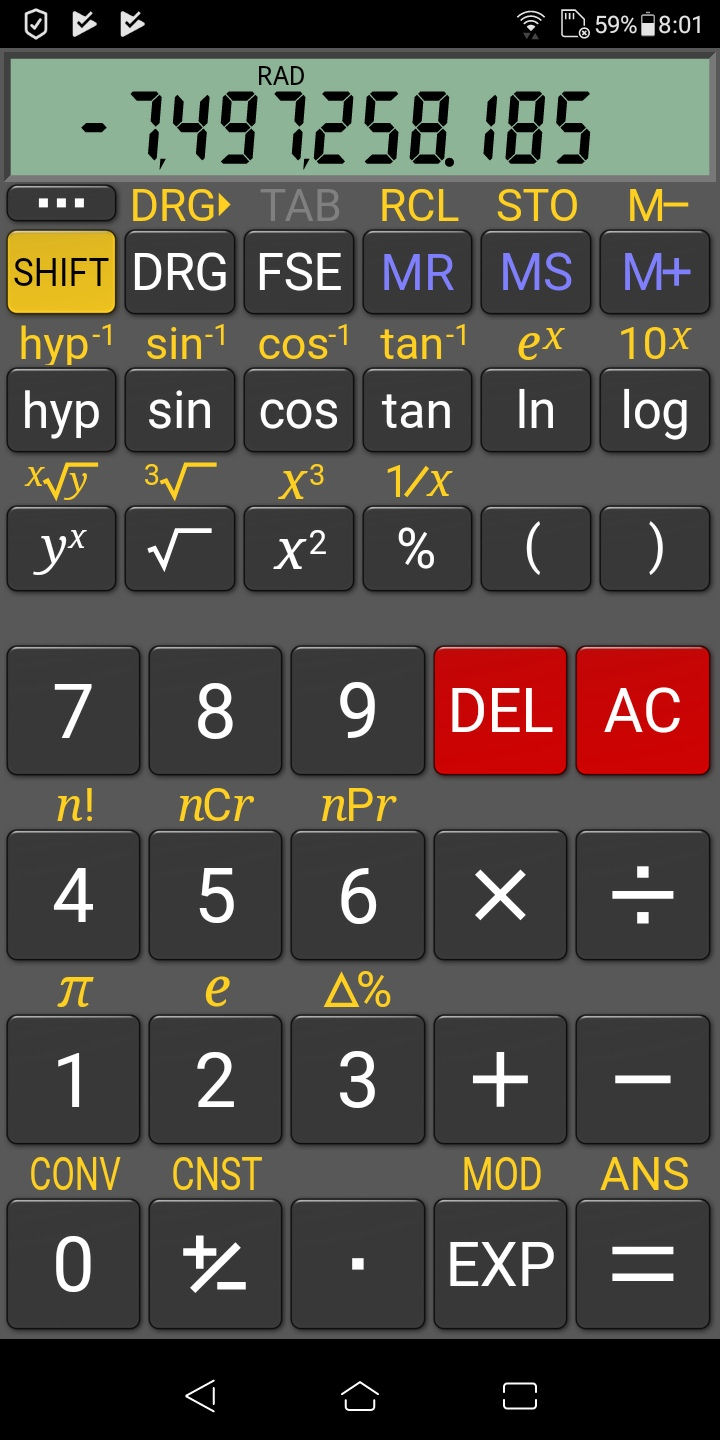Go back using the navigation bar
This screenshot has width=720, height=1440.
201,1396
